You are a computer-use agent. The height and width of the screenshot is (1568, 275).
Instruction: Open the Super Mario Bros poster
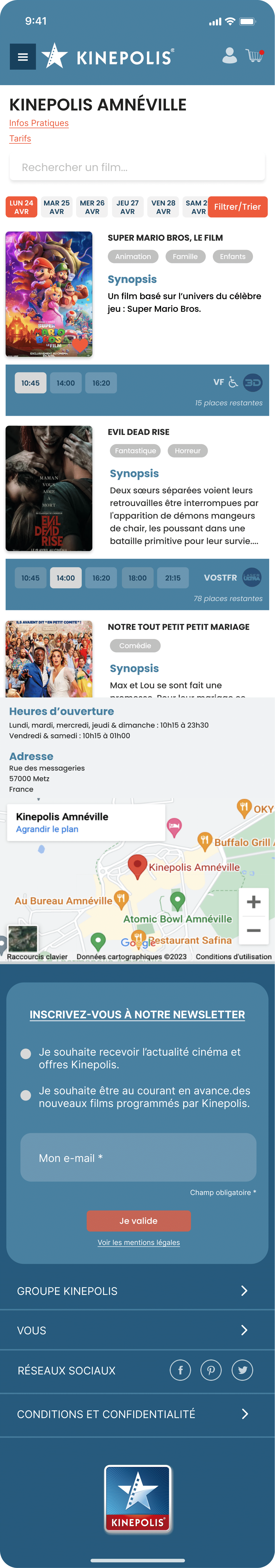[x=49, y=294]
